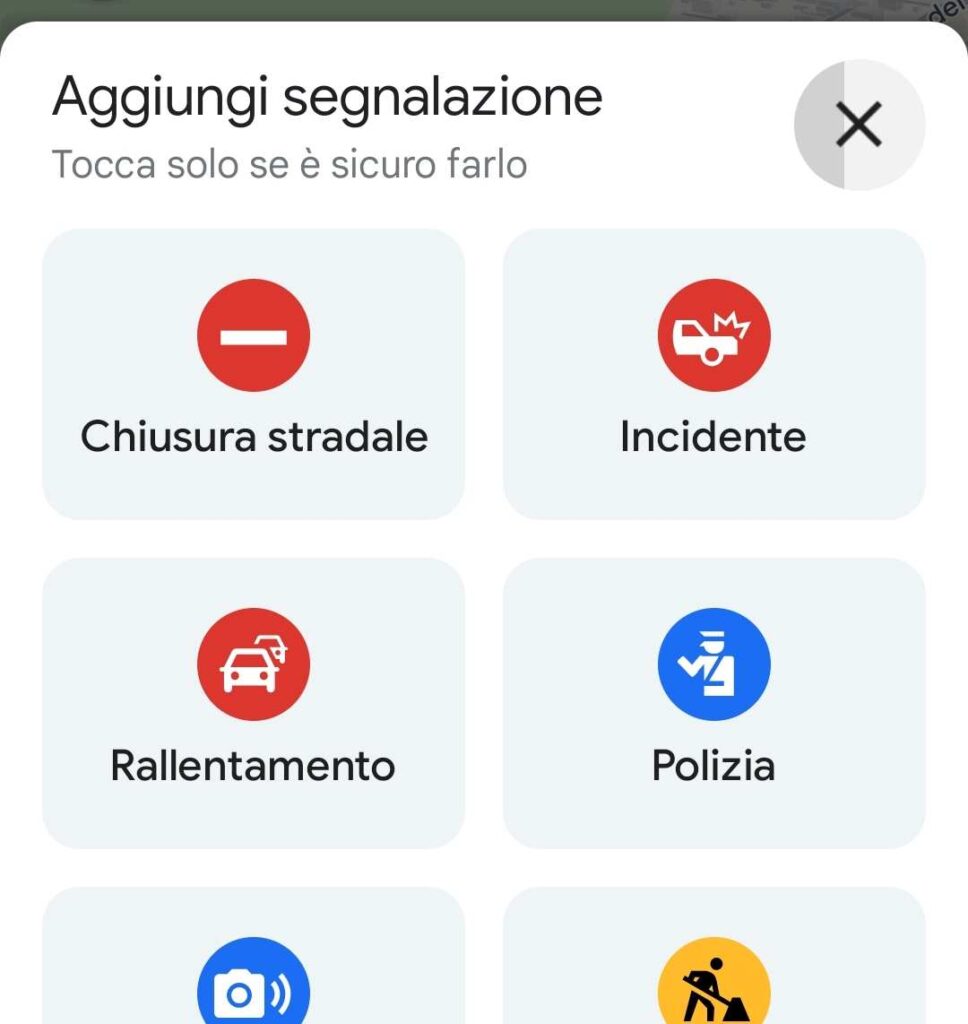The width and height of the screenshot is (968, 1024).
Task: Dismiss the report panel with the X
Action: (858, 125)
